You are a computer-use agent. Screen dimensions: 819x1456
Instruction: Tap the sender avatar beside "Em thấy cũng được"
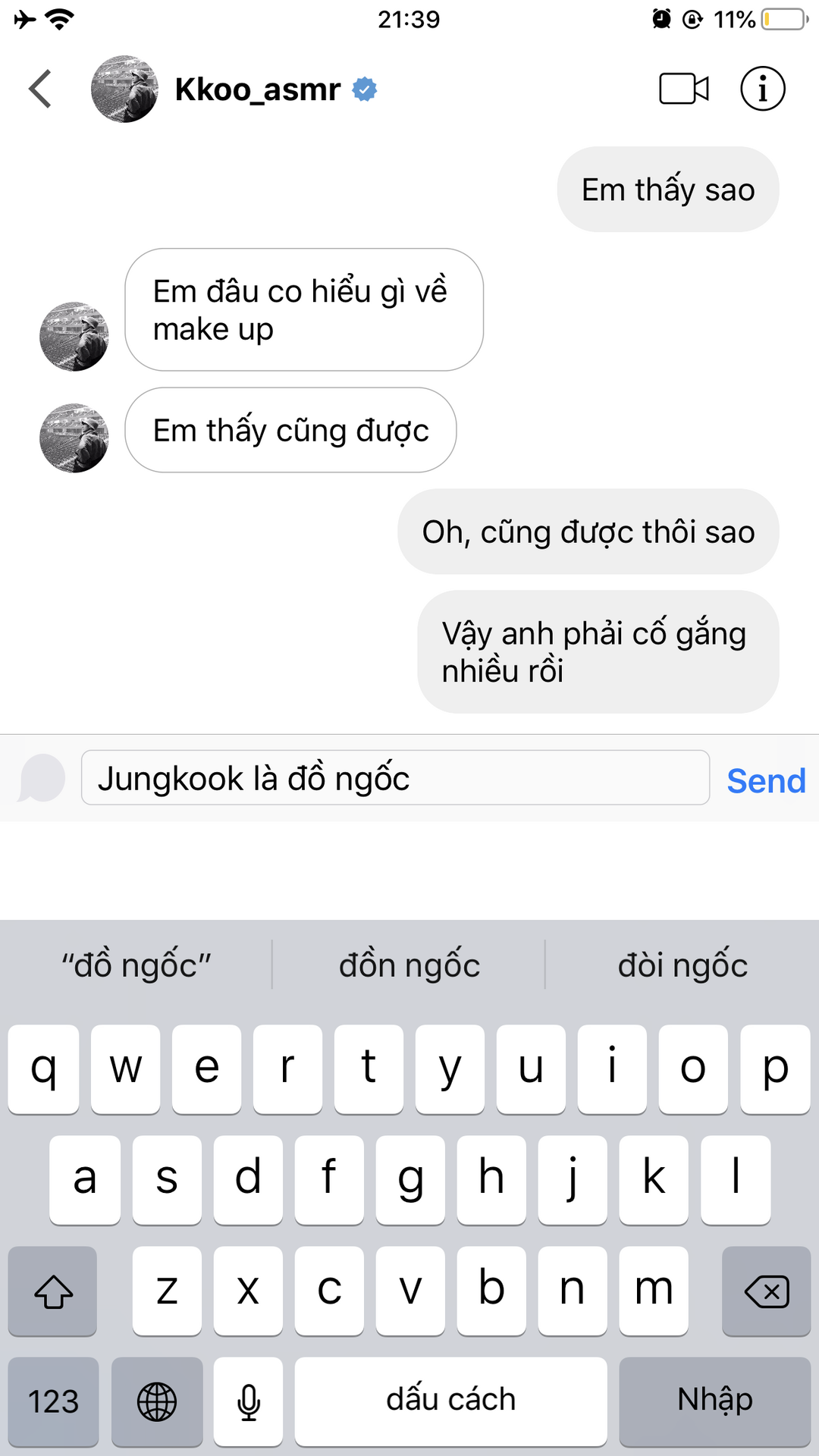click(x=74, y=438)
